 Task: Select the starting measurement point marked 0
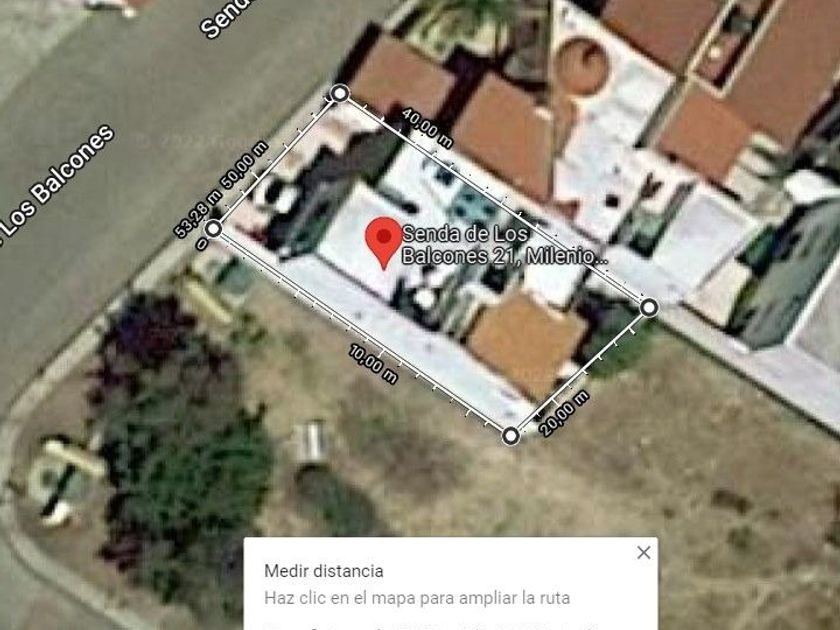coord(214,229)
